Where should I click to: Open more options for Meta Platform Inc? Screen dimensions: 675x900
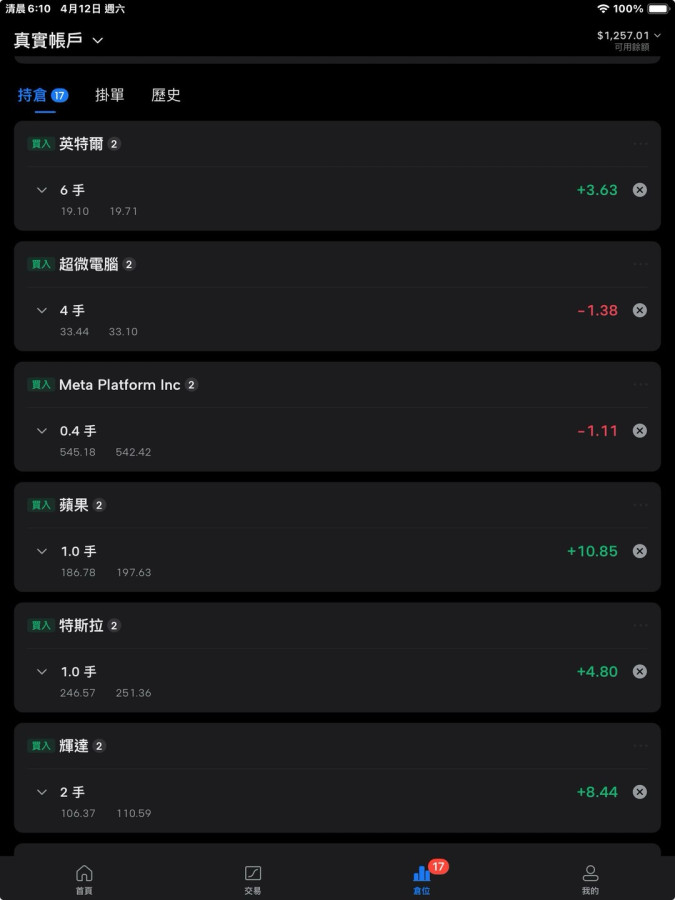(x=640, y=385)
